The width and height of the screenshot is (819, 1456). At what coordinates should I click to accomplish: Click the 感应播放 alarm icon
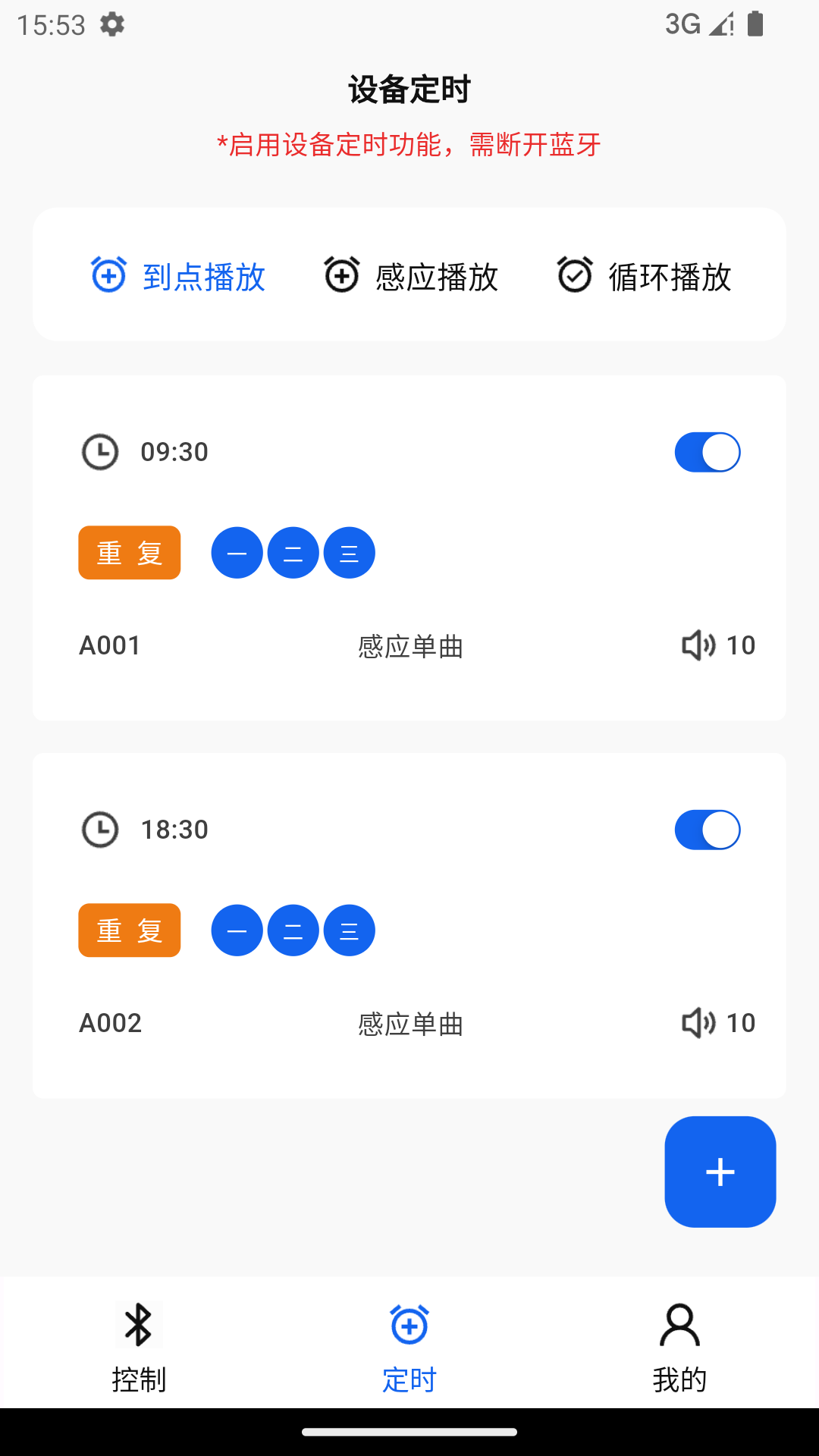(x=341, y=276)
